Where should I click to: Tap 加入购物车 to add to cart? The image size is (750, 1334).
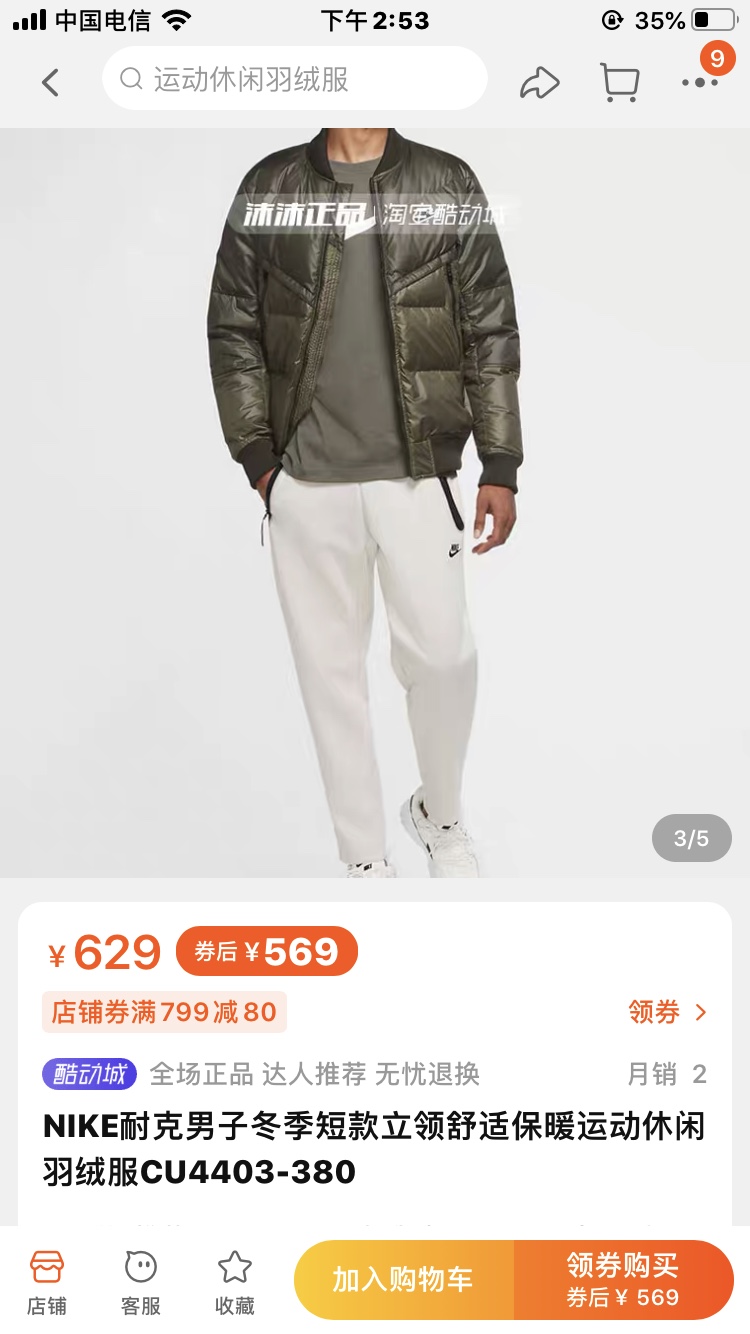(403, 1280)
